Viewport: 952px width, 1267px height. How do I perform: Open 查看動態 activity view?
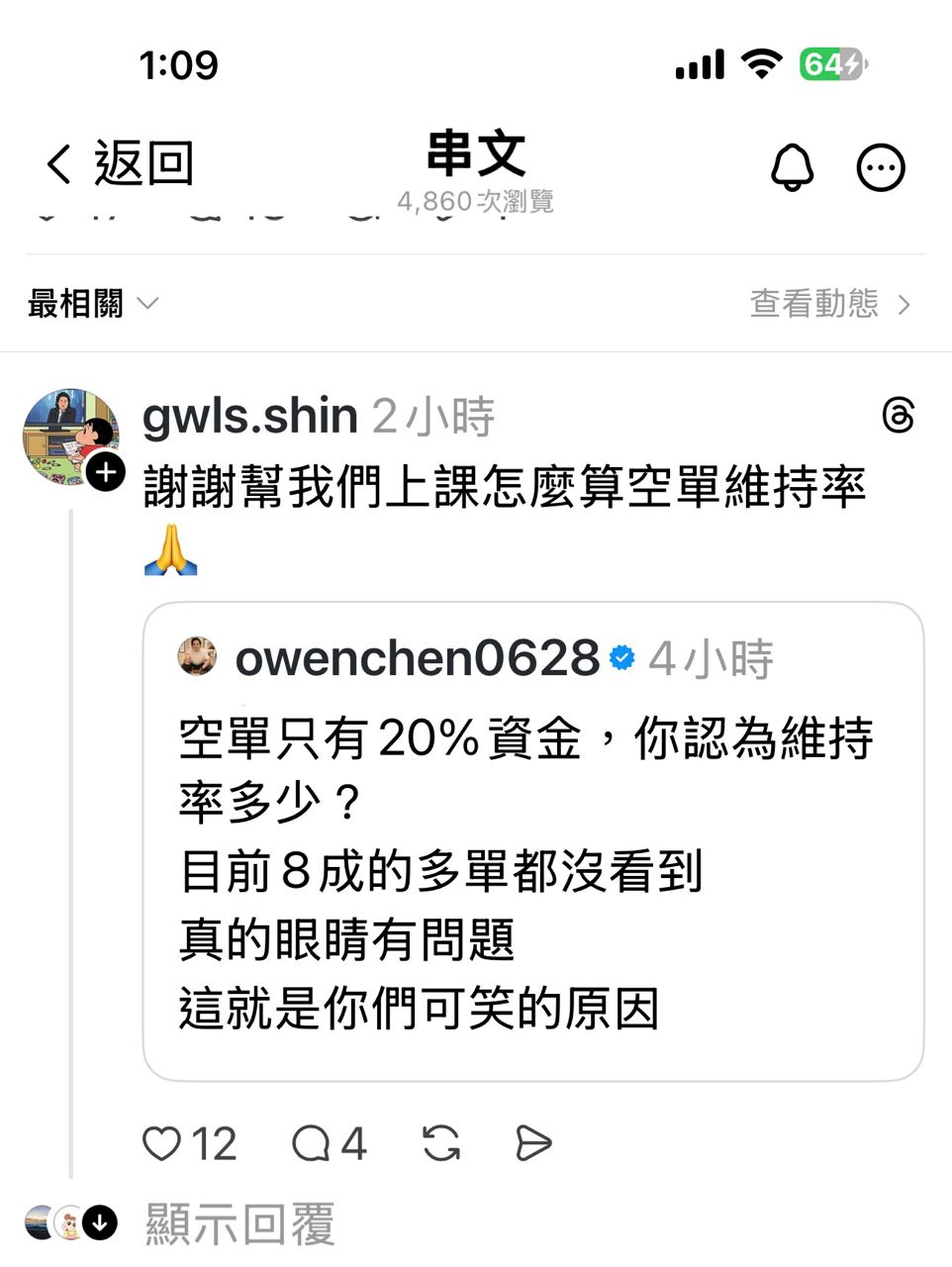pyautogui.click(x=829, y=303)
